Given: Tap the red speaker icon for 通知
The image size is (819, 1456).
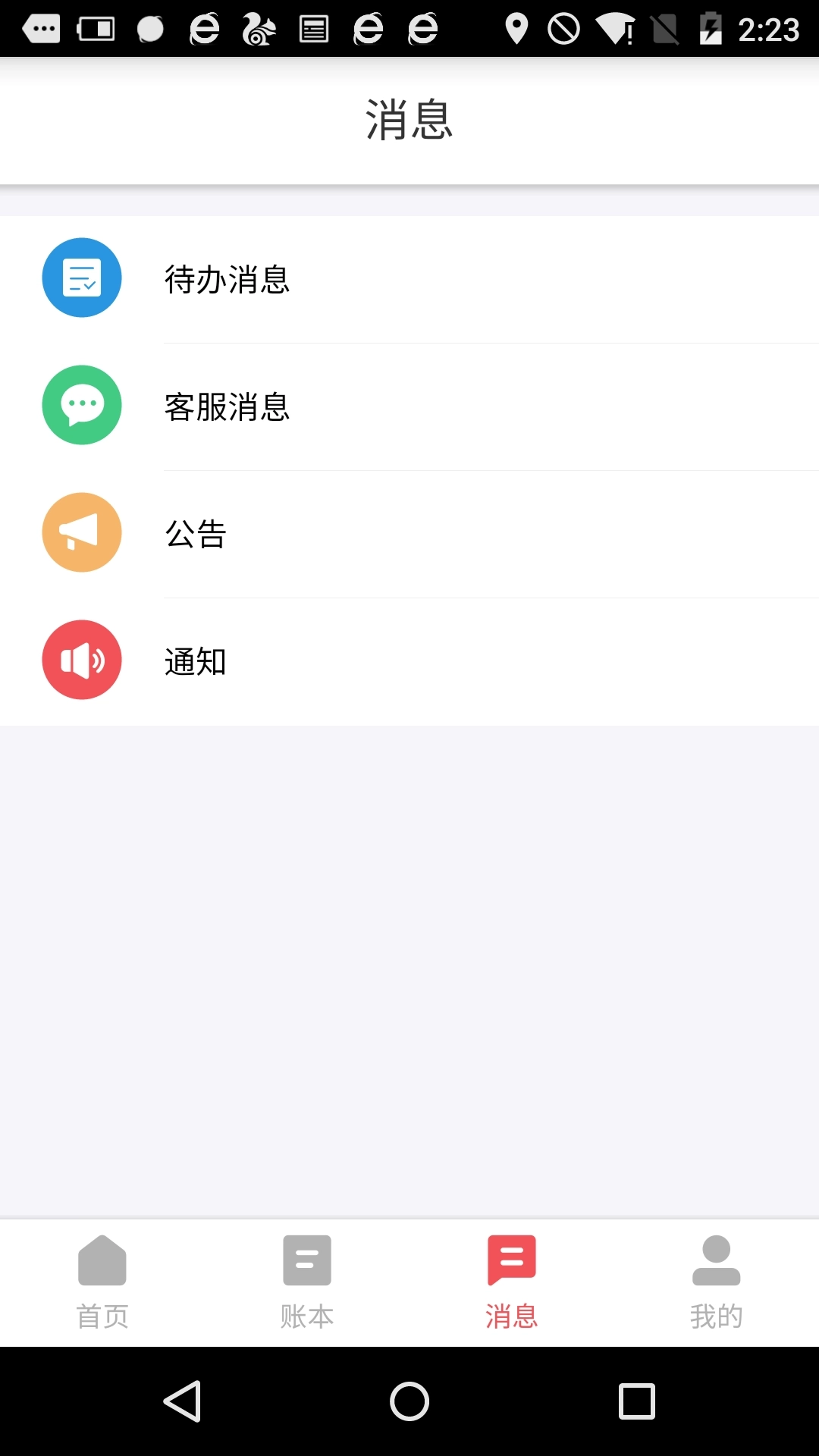Looking at the screenshot, I should point(82,660).
